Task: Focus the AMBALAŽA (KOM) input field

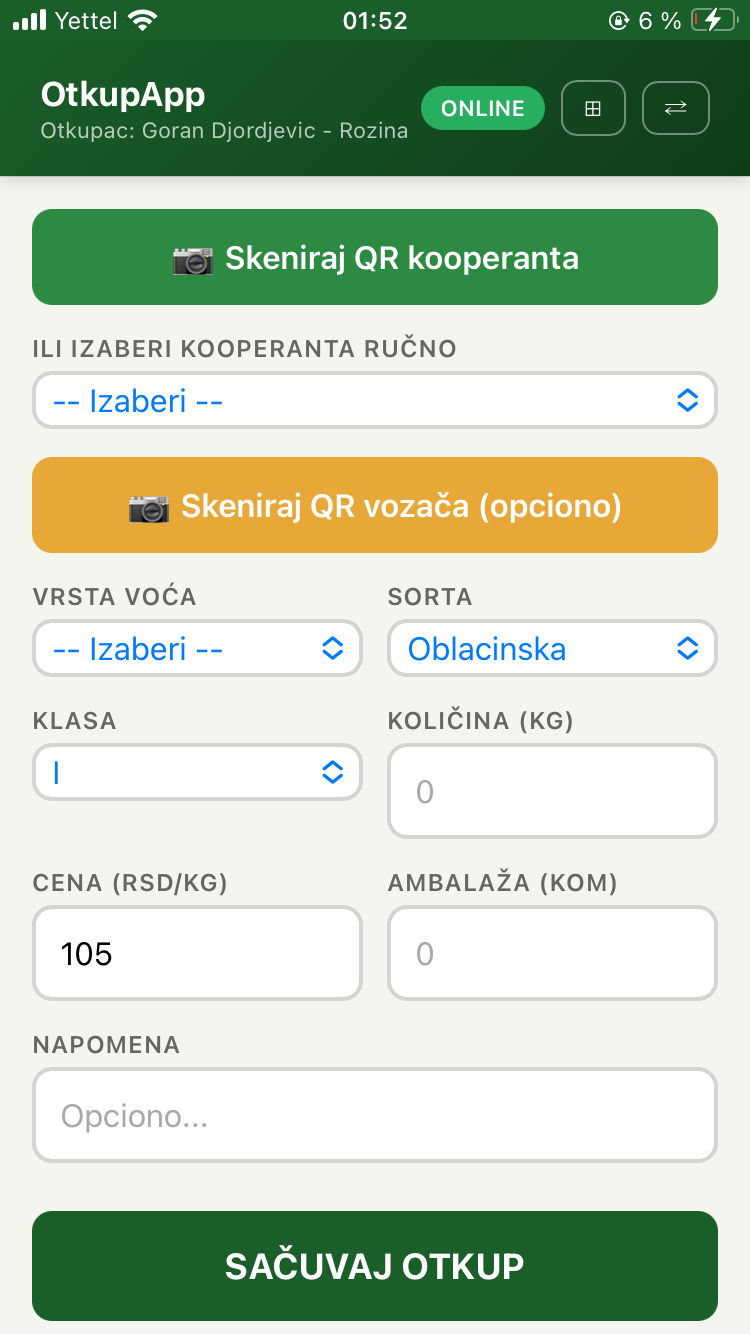Action: click(552, 953)
